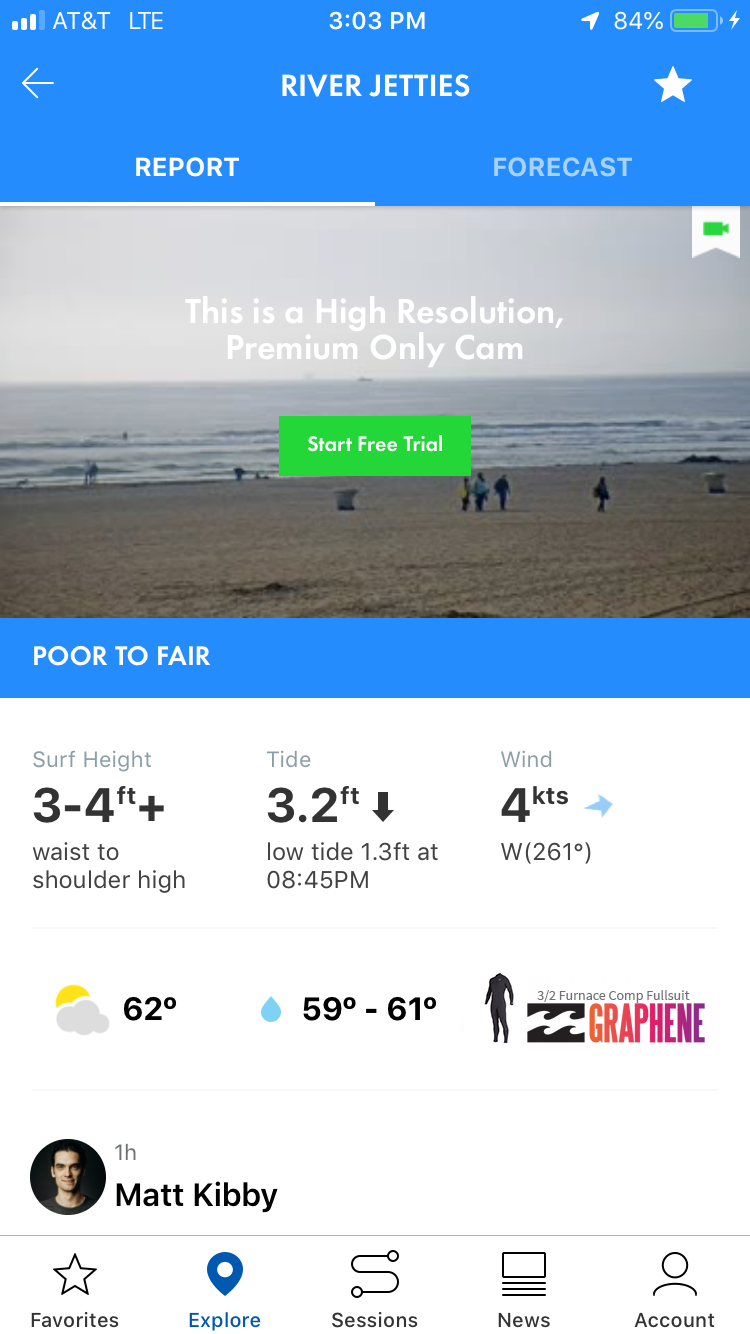The width and height of the screenshot is (750, 1334).
Task: Go back using the arrow icon
Action: click(38, 84)
